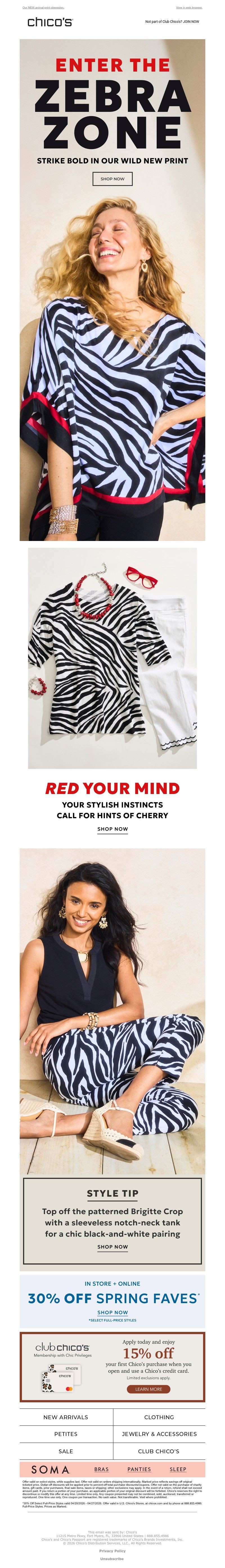
Task: Visit the Club Chico's page
Action: [x=159, y=1451]
